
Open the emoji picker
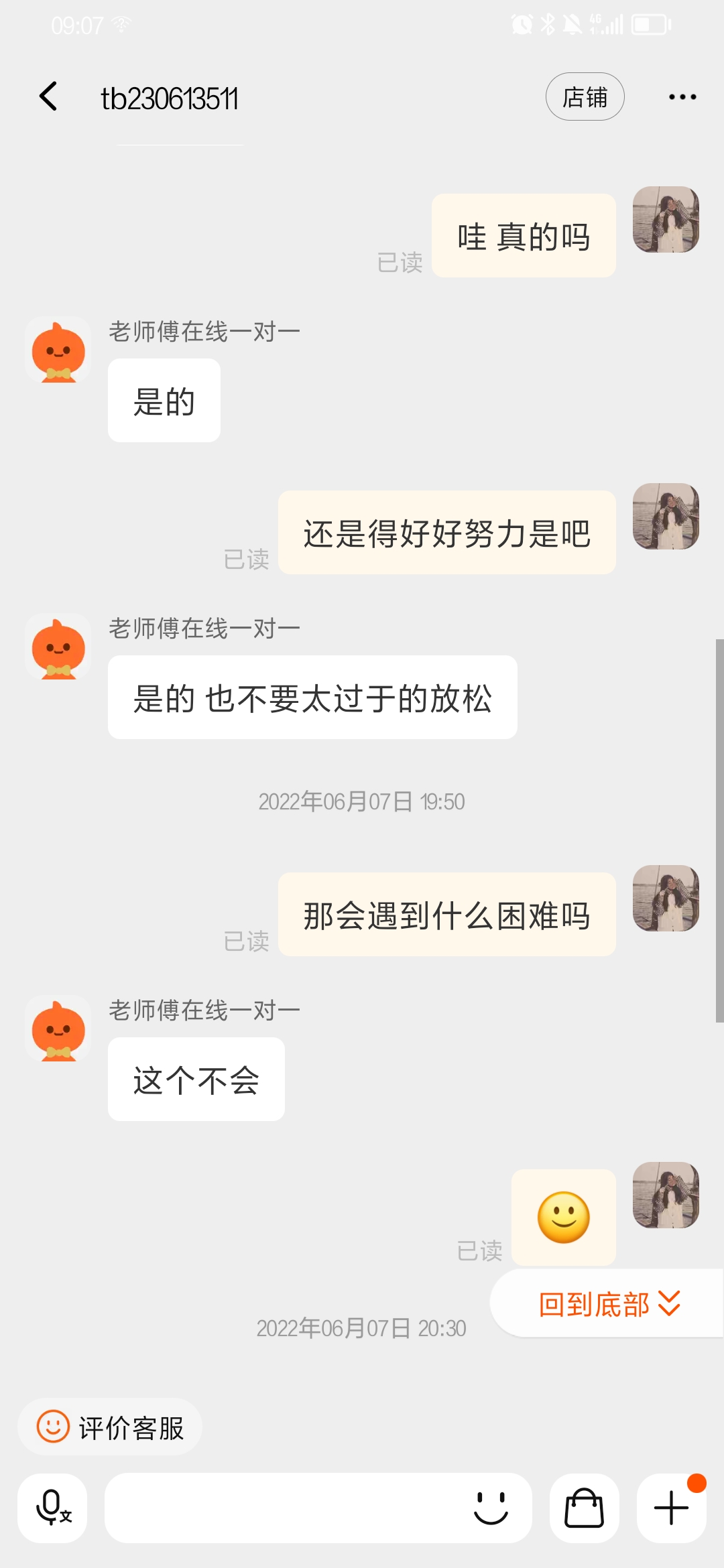click(x=491, y=1508)
